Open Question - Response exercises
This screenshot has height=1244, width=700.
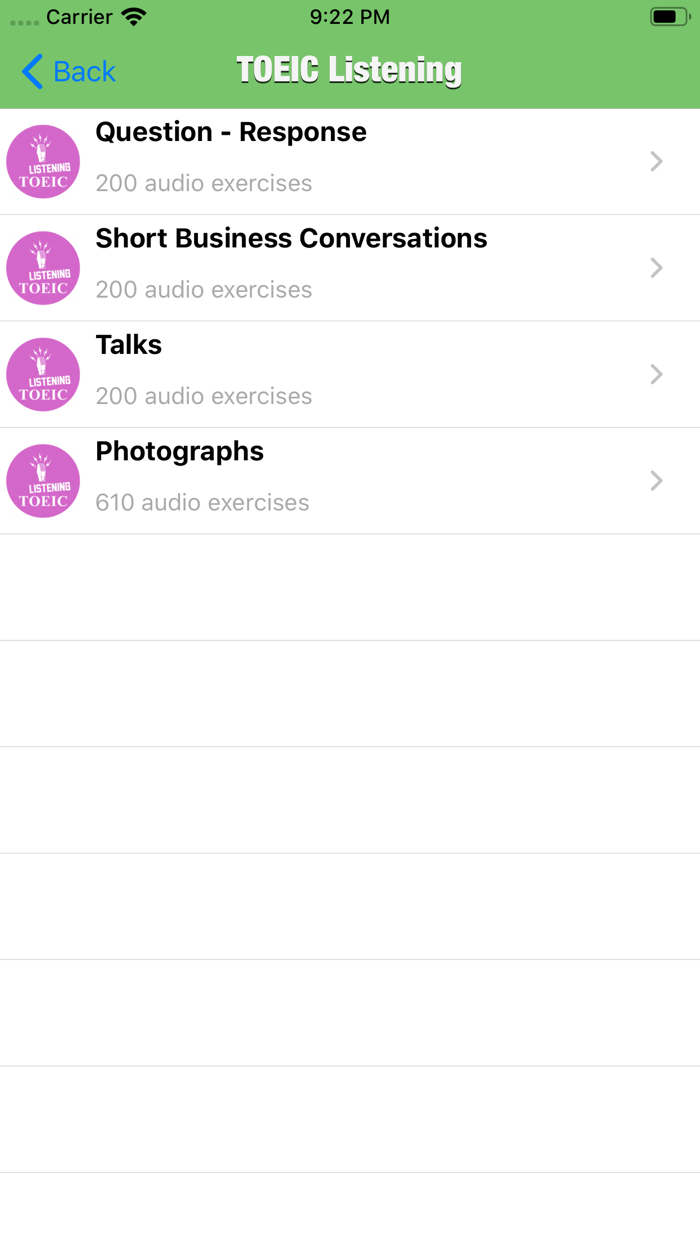[349, 161]
